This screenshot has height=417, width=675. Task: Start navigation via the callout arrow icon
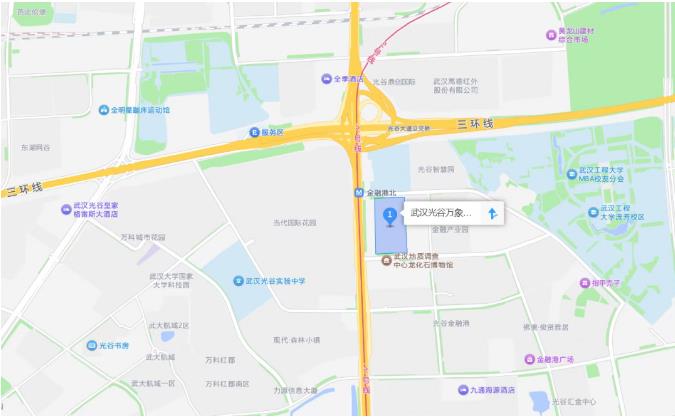[x=492, y=213]
